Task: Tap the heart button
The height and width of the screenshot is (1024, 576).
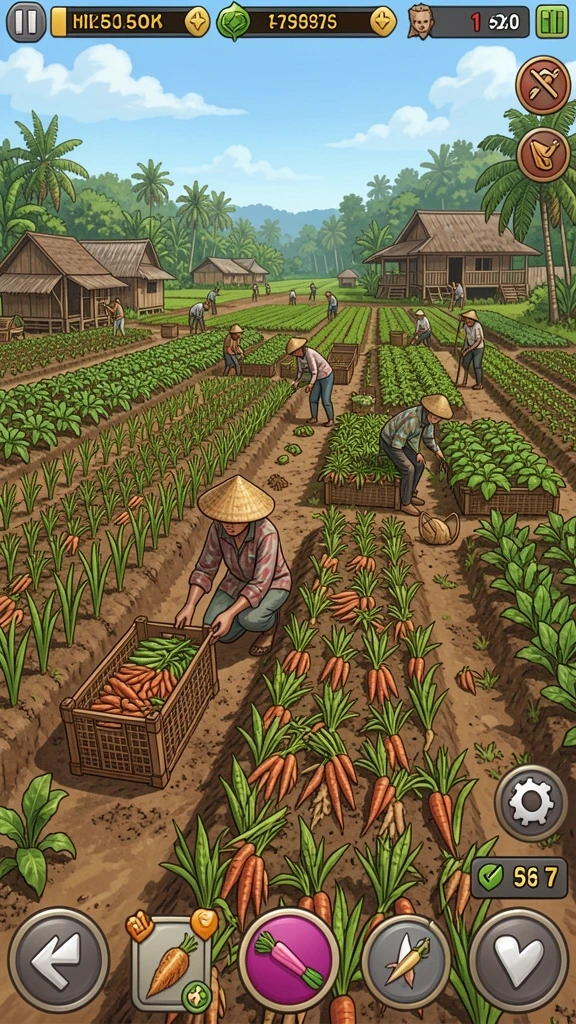Action: pos(519,959)
